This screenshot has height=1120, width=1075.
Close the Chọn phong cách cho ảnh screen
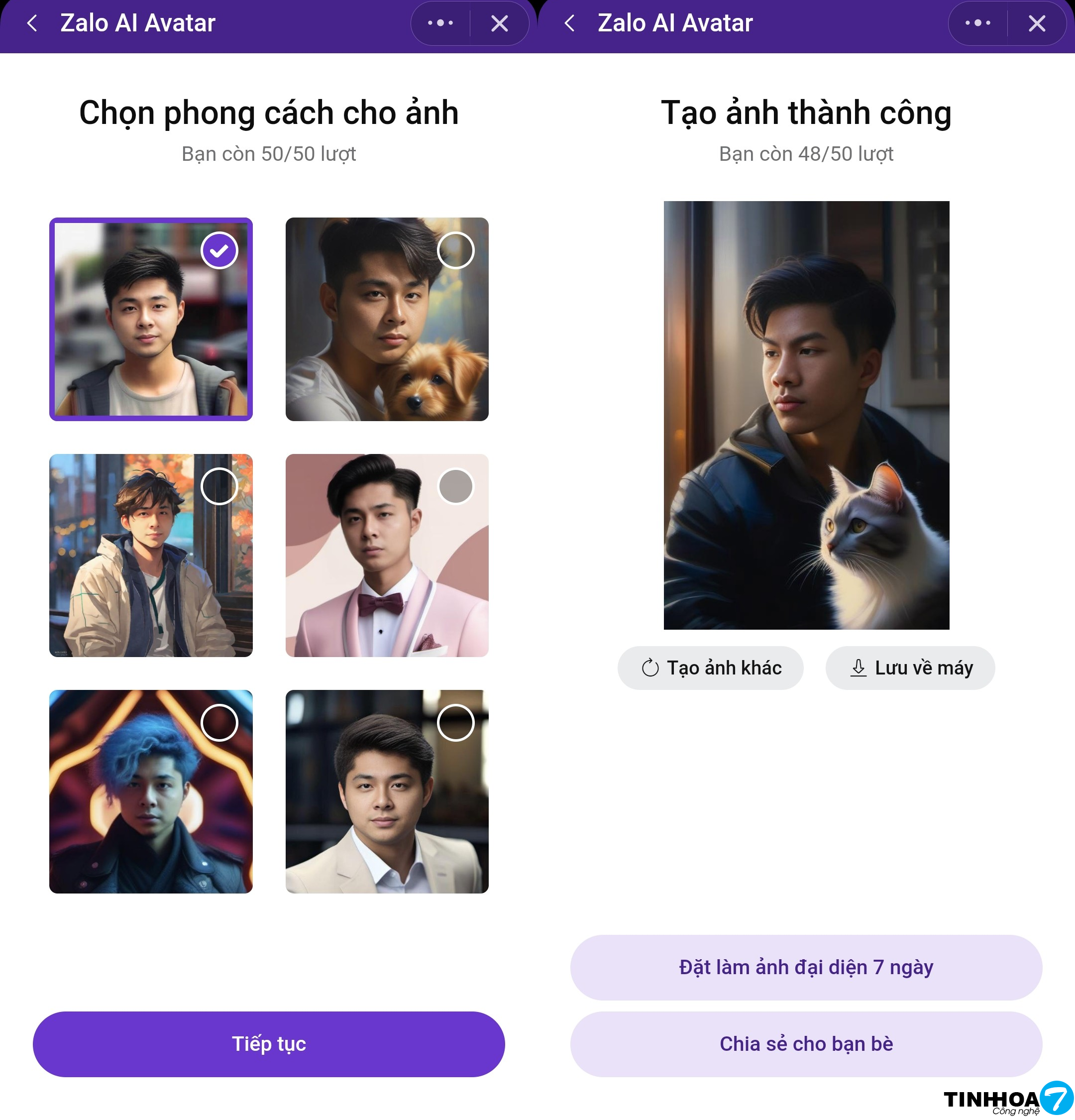point(499,23)
